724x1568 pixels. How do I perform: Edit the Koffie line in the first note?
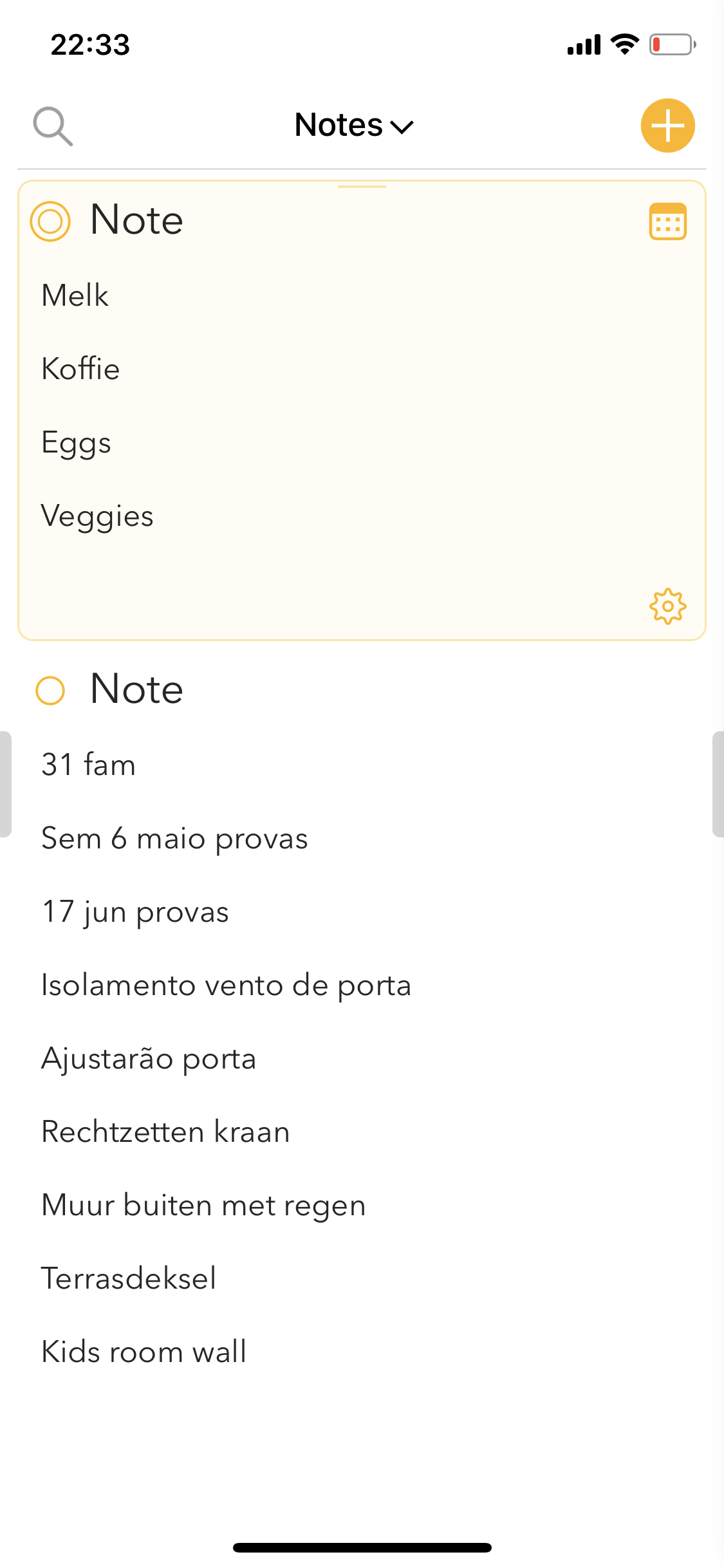pyautogui.click(x=80, y=369)
